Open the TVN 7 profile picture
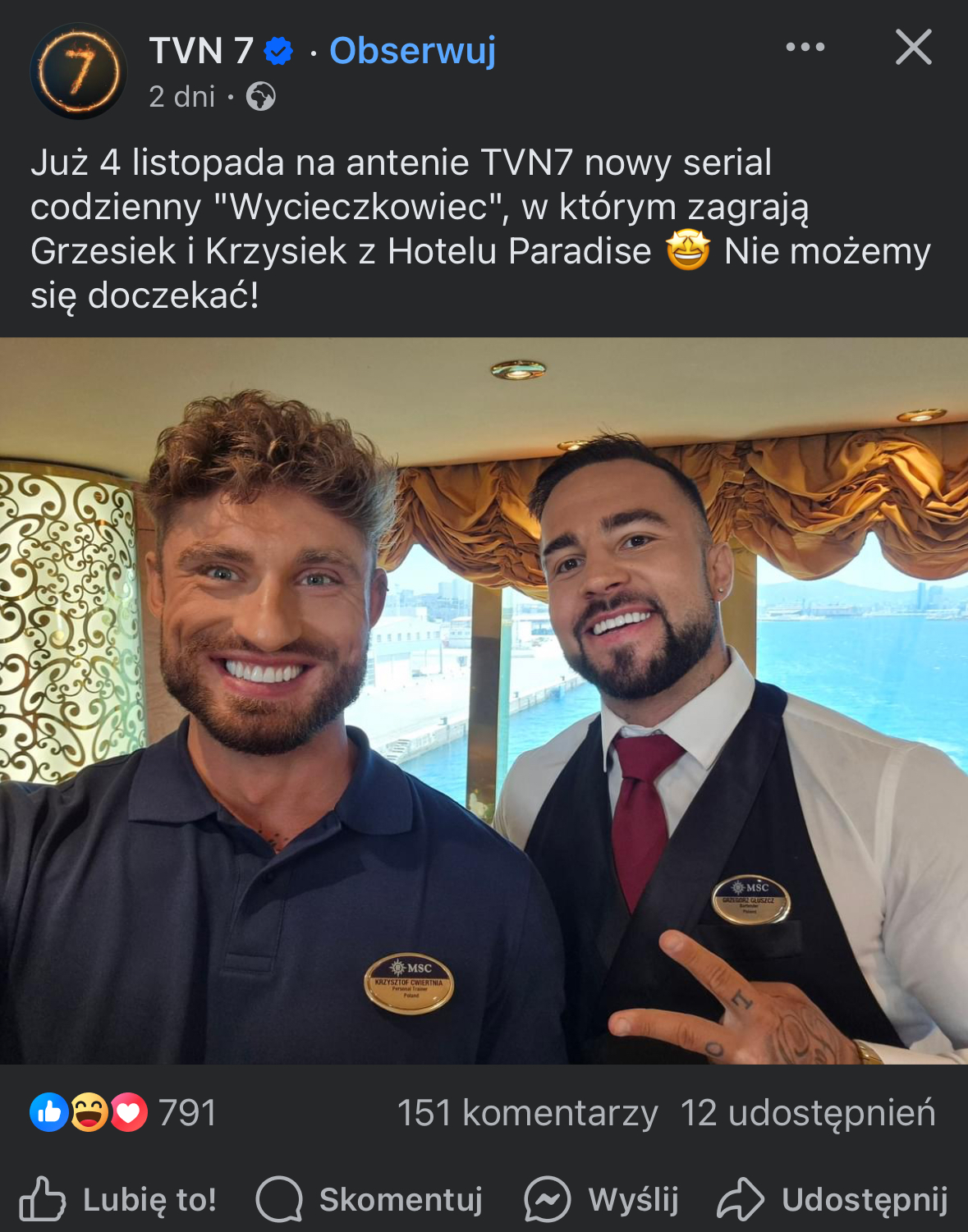The image size is (968, 1232). (79, 71)
